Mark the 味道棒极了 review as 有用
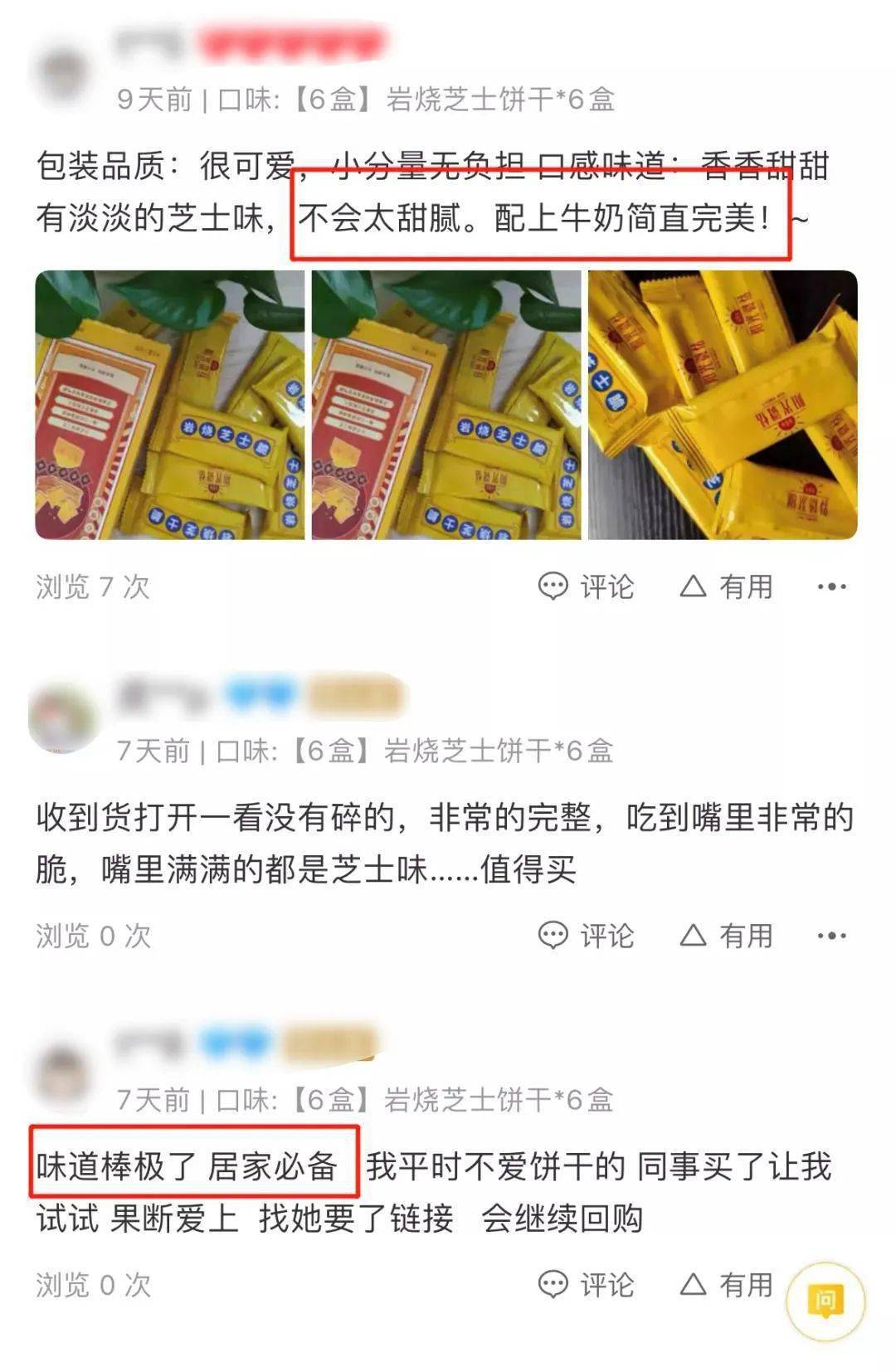Viewport: 896px width, 1372px height. (726, 1285)
